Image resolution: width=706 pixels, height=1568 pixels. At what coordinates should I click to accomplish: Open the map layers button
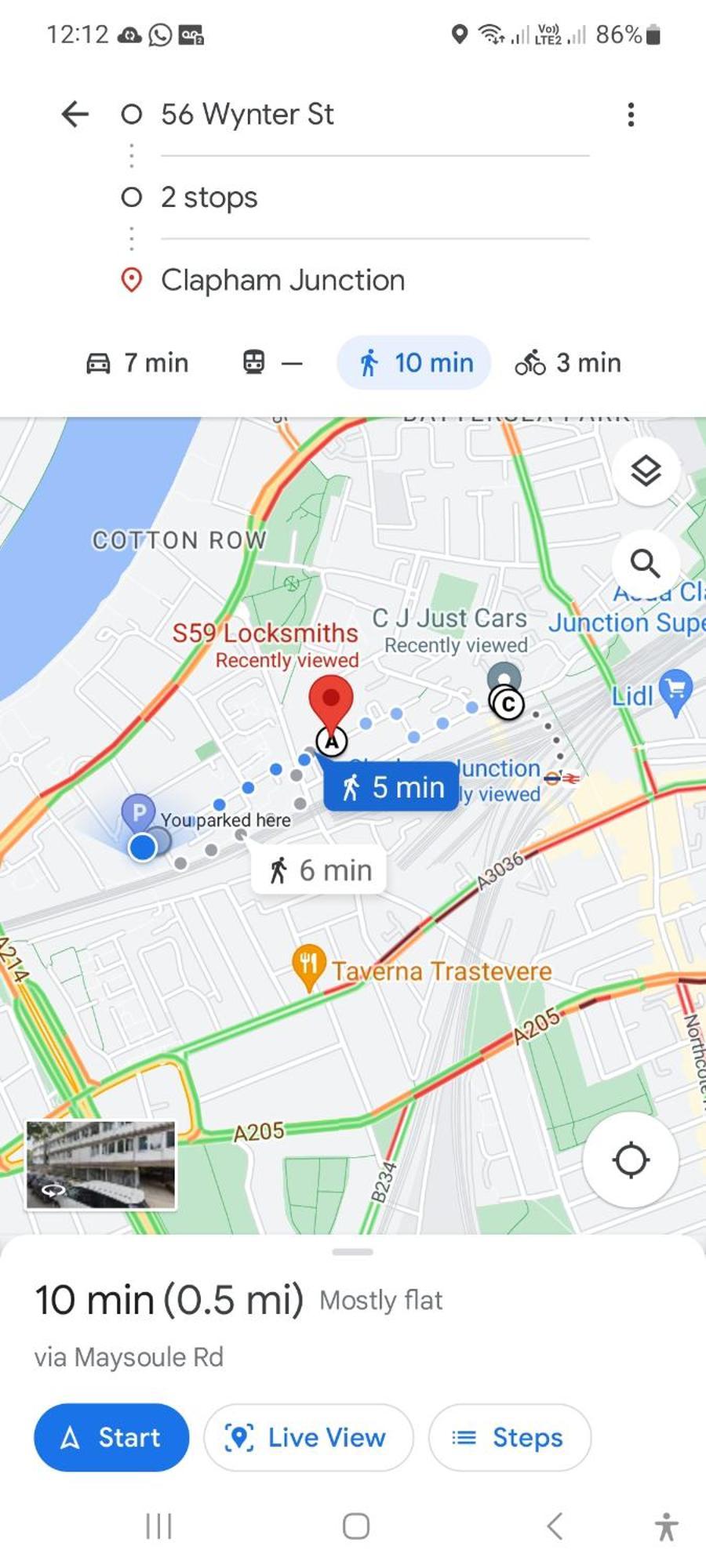(646, 471)
